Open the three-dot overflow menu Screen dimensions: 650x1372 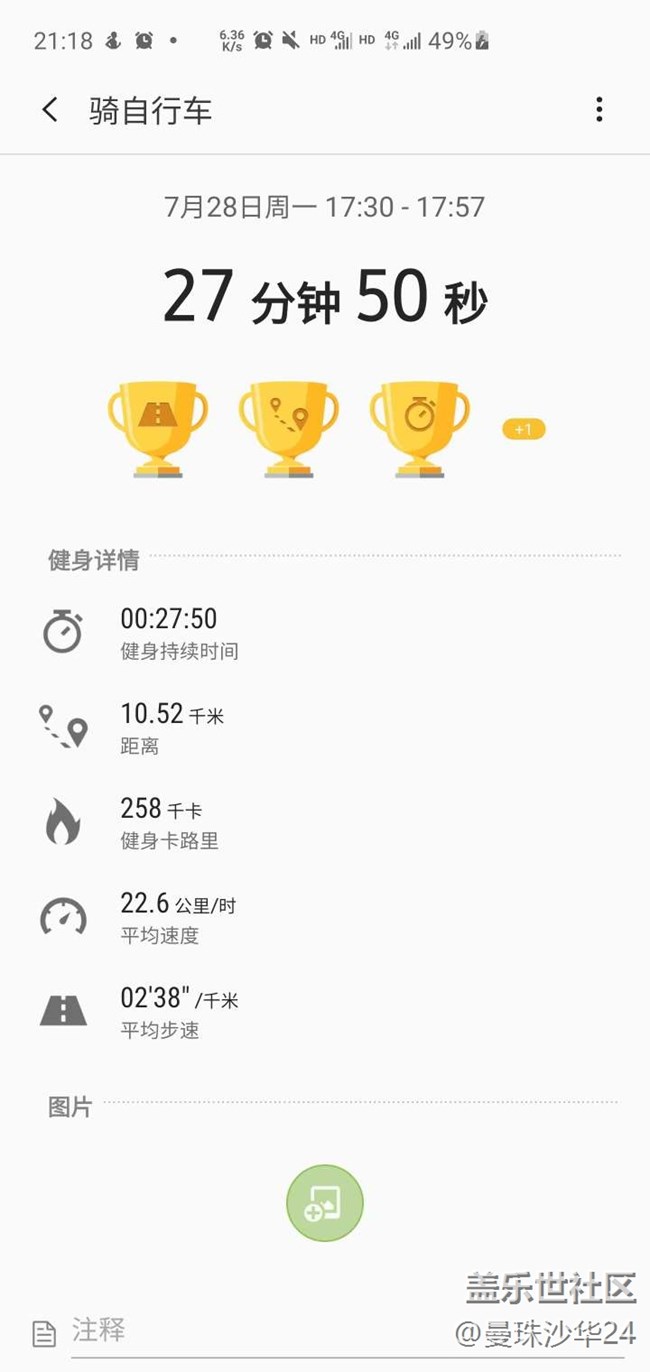tap(599, 110)
